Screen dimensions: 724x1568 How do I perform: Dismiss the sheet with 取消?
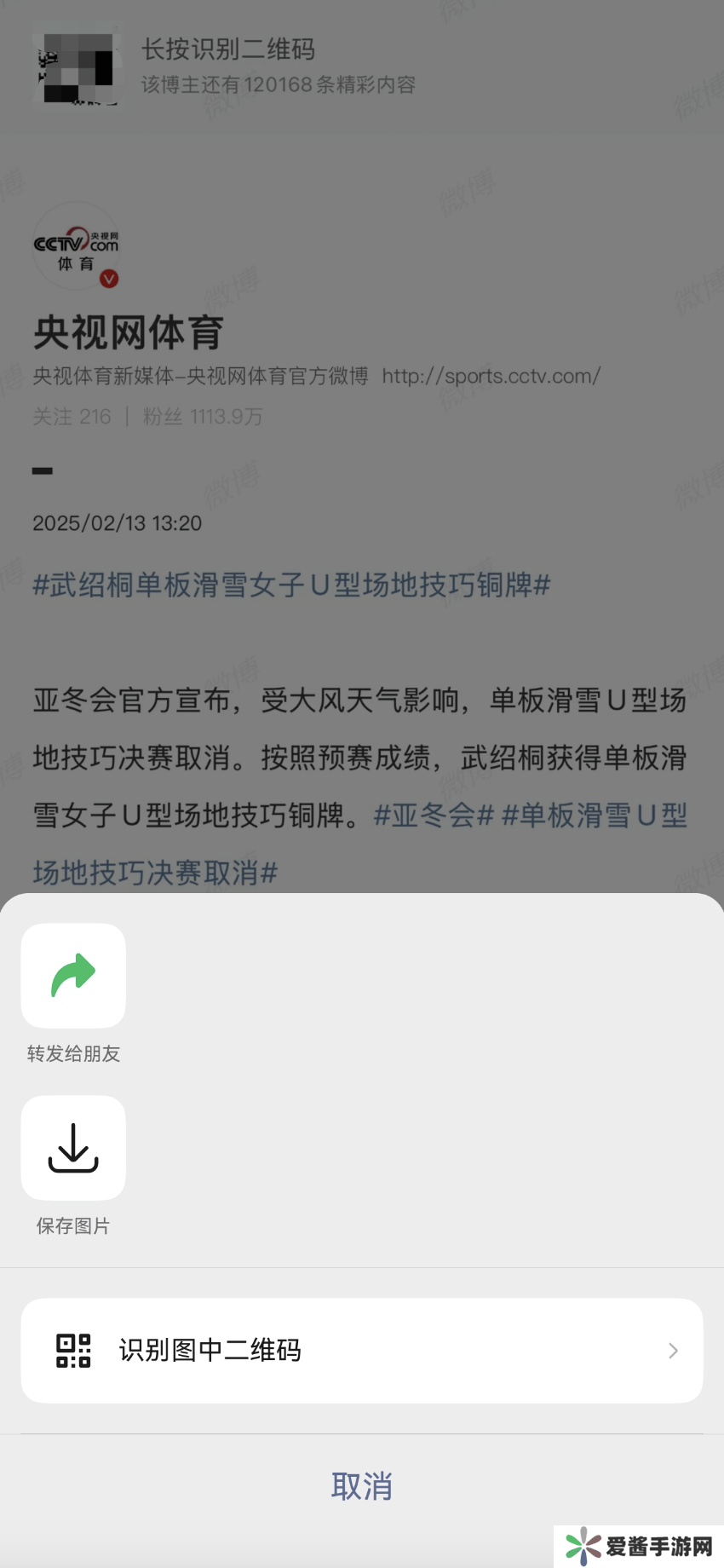362,1486
